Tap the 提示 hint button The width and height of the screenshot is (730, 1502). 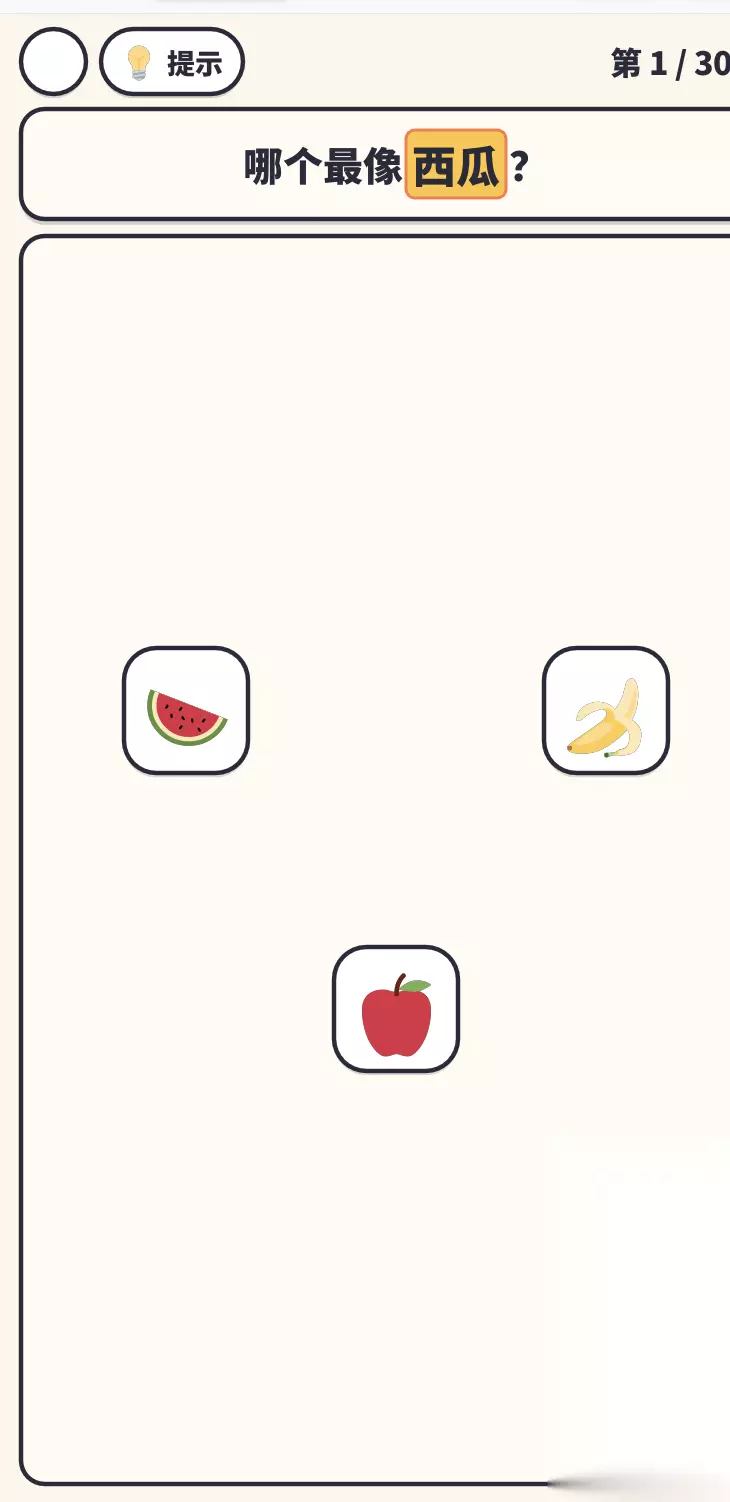click(x=172, y=62)
